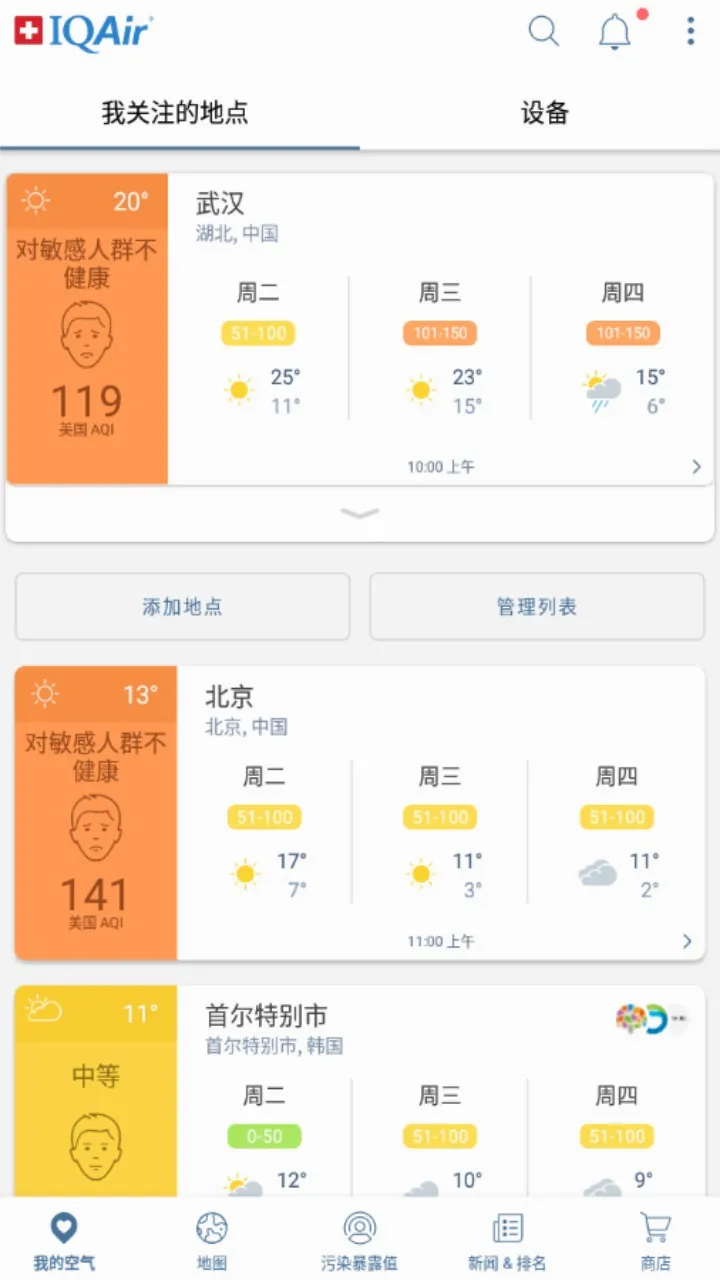Viewport: 720px width, 1280px height.
Task: Switch to the 设备 tab
Action: [545, 113]
